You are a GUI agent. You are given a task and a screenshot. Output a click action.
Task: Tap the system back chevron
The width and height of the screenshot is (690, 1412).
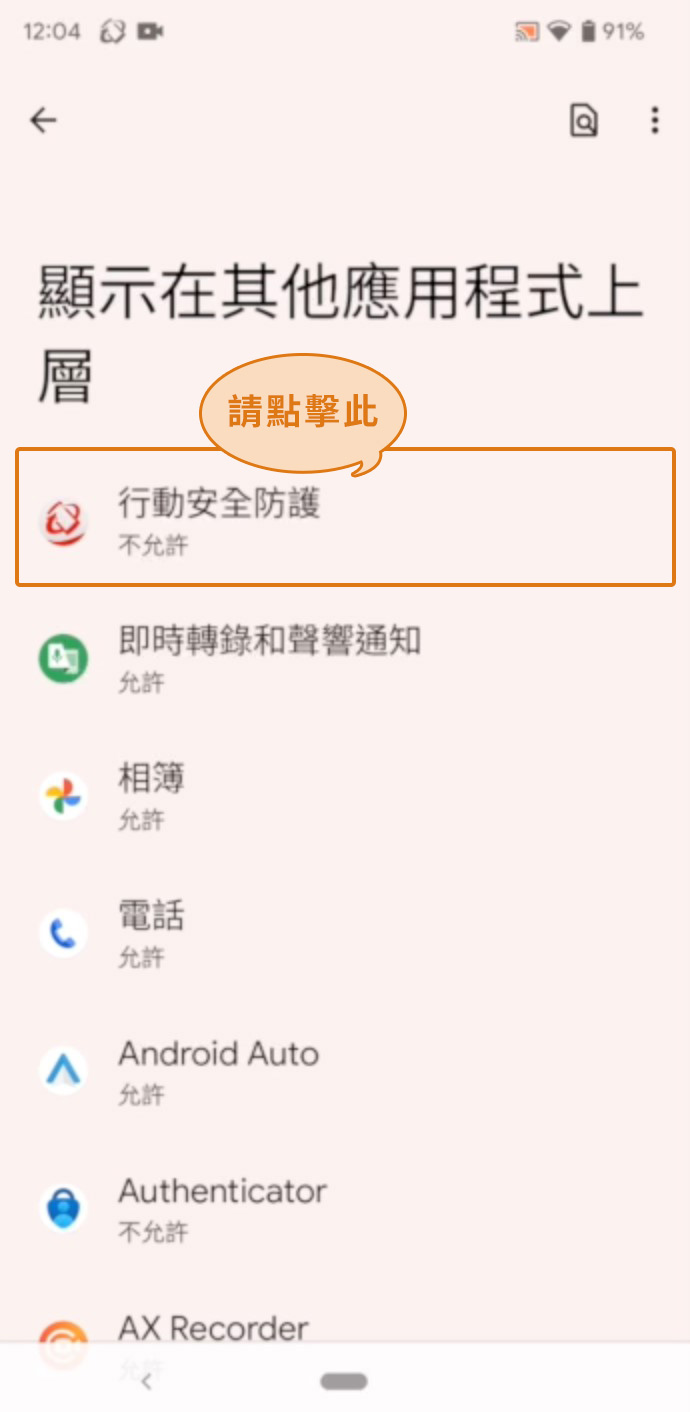[146, 1382]
